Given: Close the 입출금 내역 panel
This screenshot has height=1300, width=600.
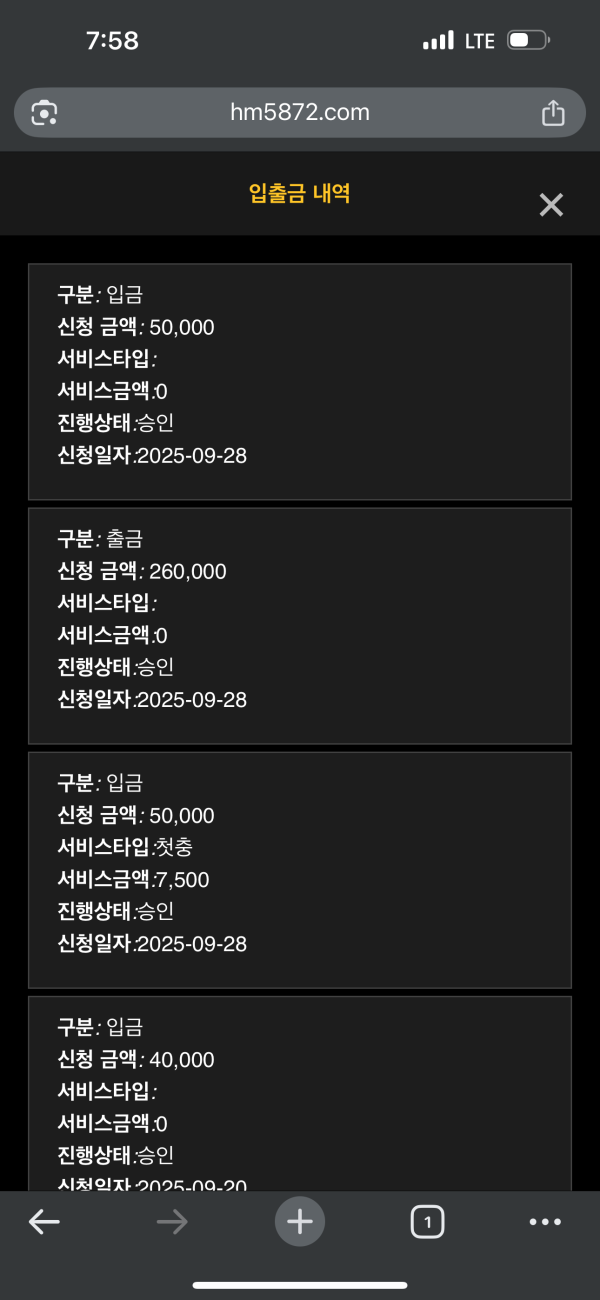Looking at the screenshot, I should (551, 205).
